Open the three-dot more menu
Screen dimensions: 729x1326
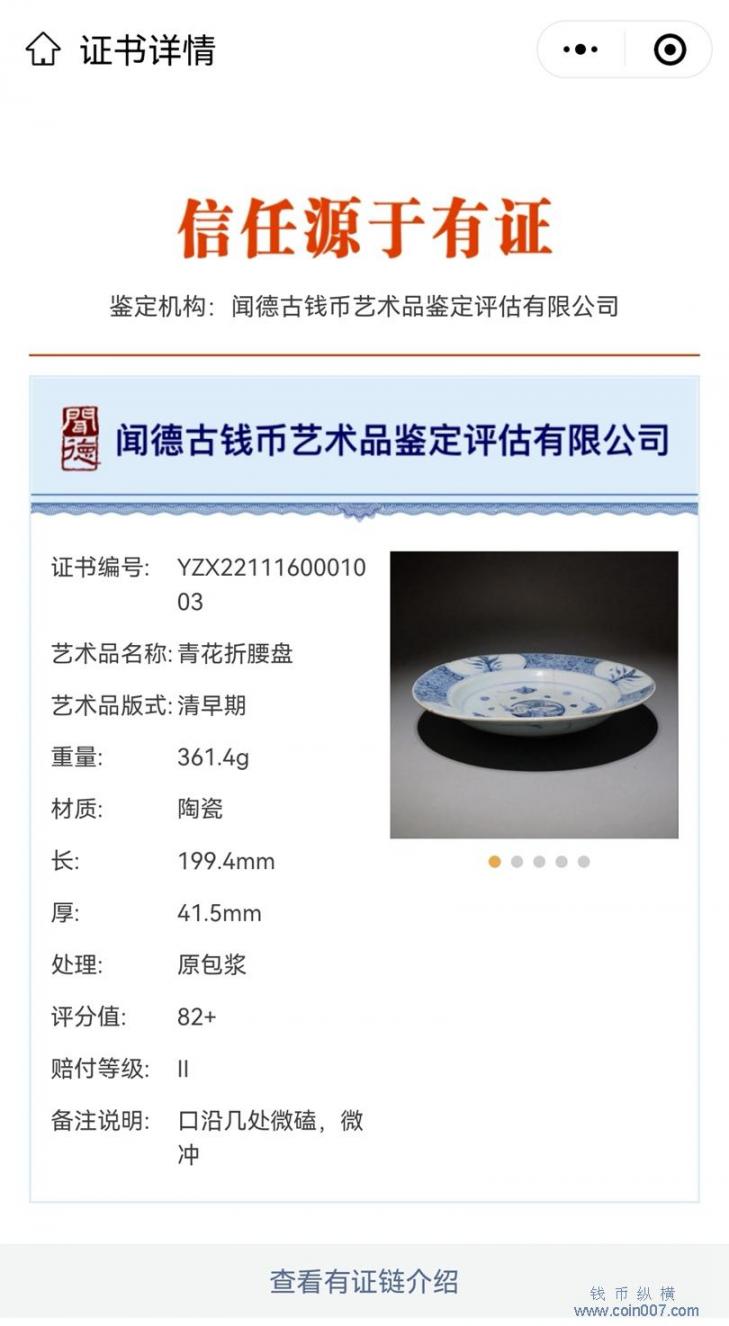pyautogui.click(x=580, y=49)
